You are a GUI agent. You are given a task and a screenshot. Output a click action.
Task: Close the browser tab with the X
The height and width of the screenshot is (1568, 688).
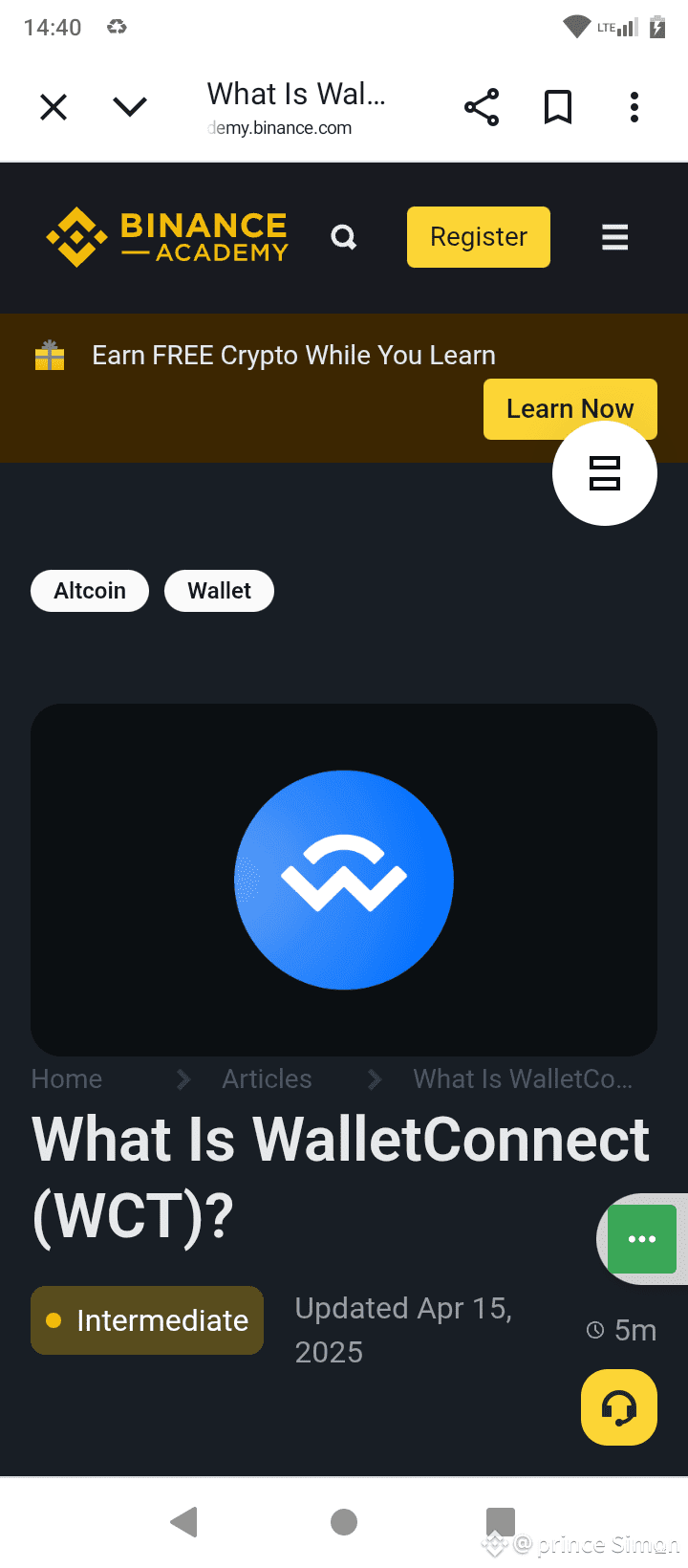click(x=54, y=107)
